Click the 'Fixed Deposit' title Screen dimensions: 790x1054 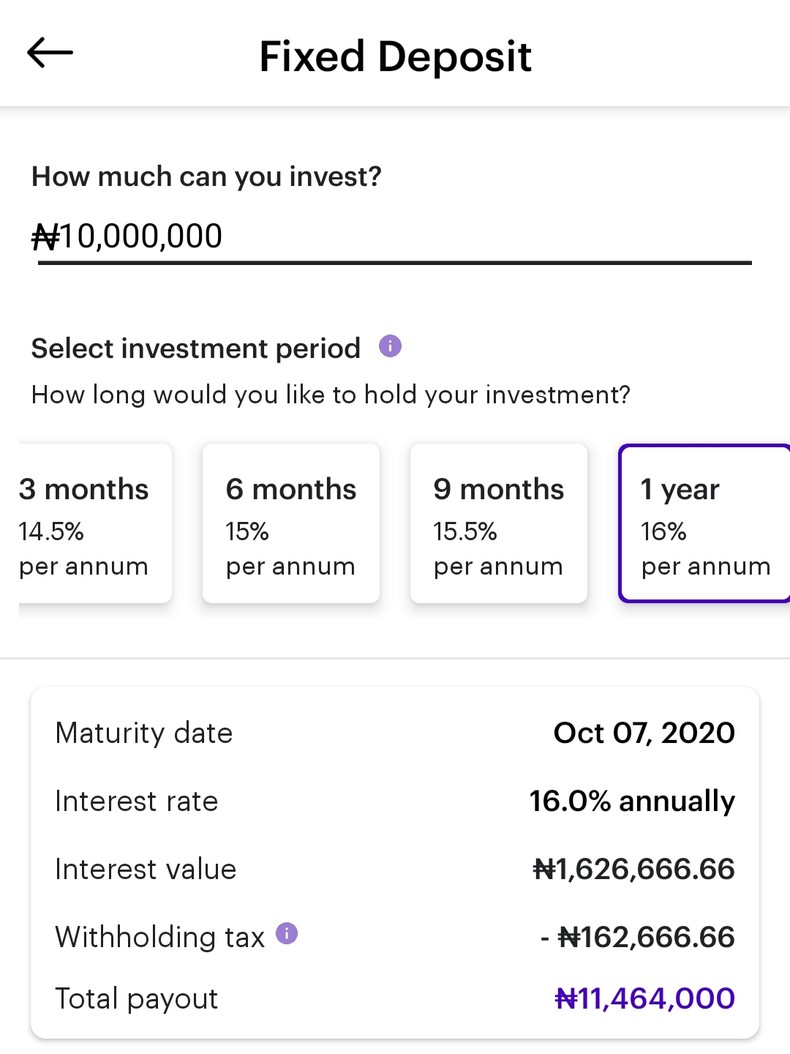point(394,57)
